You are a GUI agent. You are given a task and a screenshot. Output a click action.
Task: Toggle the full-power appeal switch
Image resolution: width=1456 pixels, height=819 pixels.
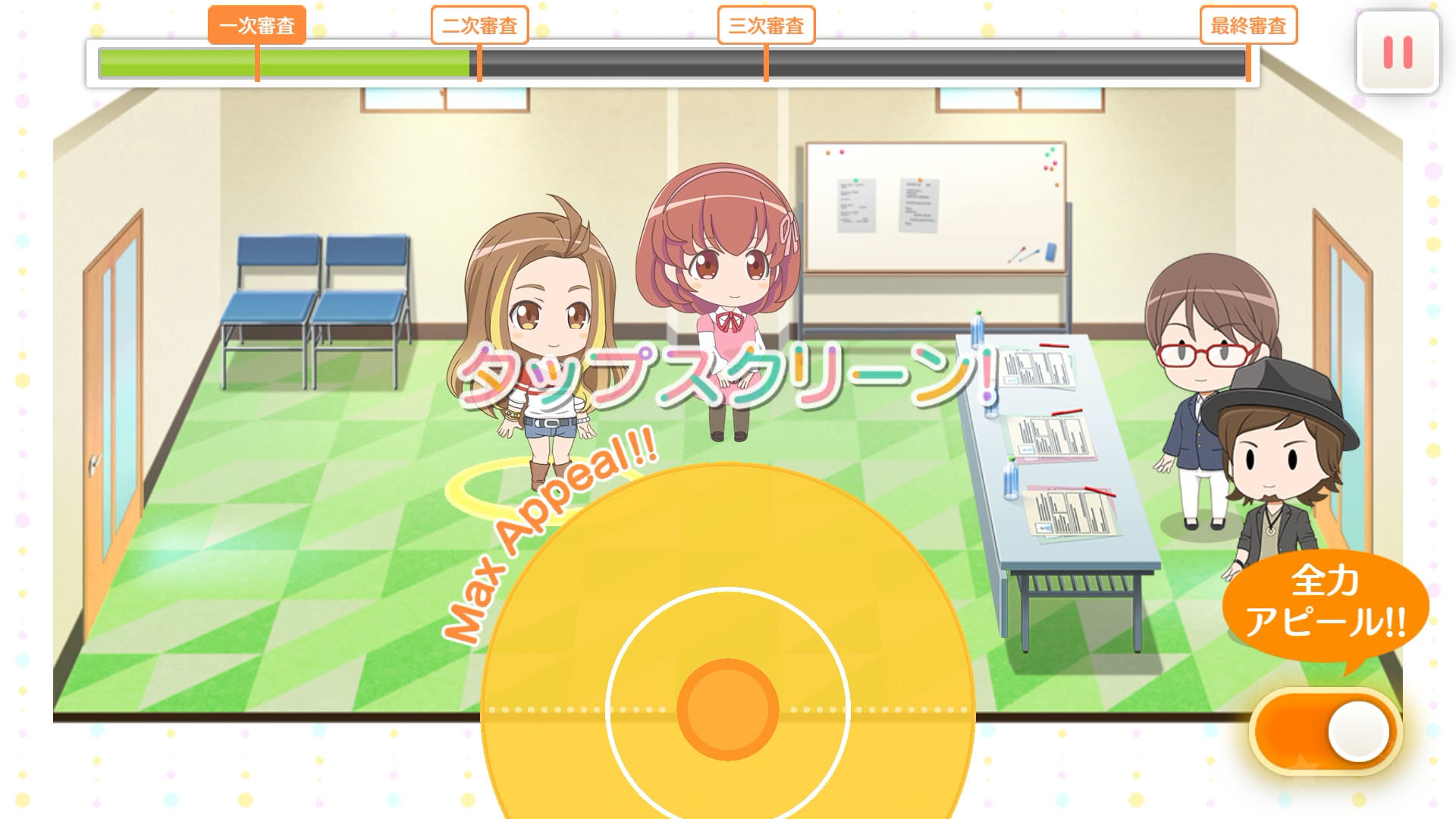(1326, 731)
